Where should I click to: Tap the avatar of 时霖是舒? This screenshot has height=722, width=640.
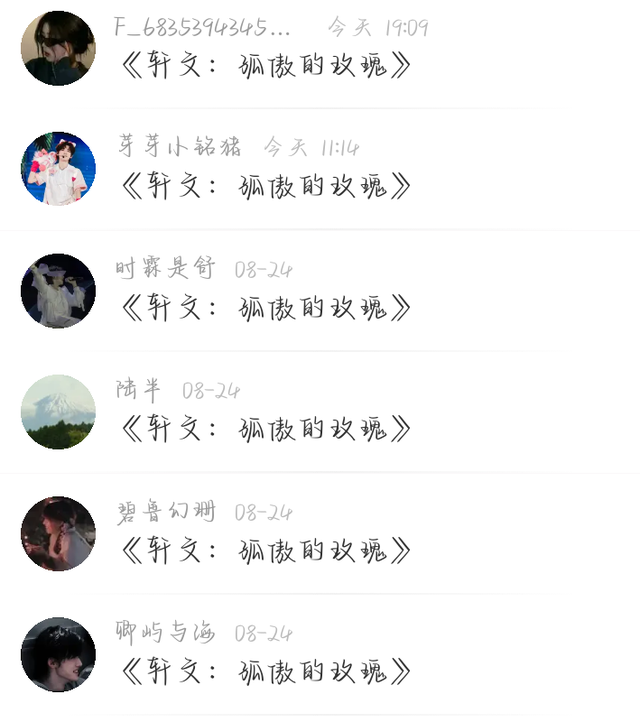click(58, 290)
